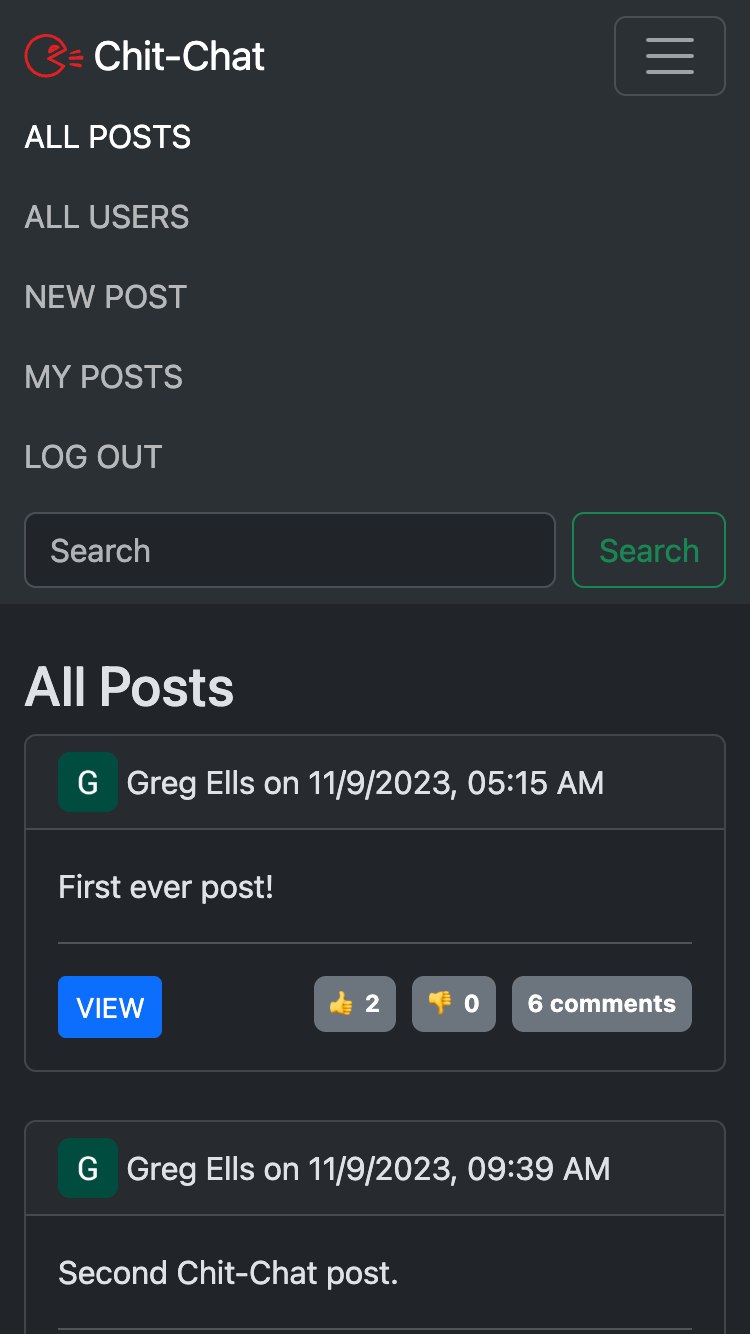Create a NEW POST
Screen dimensions: 750x1334
click(x=106, y=297)
